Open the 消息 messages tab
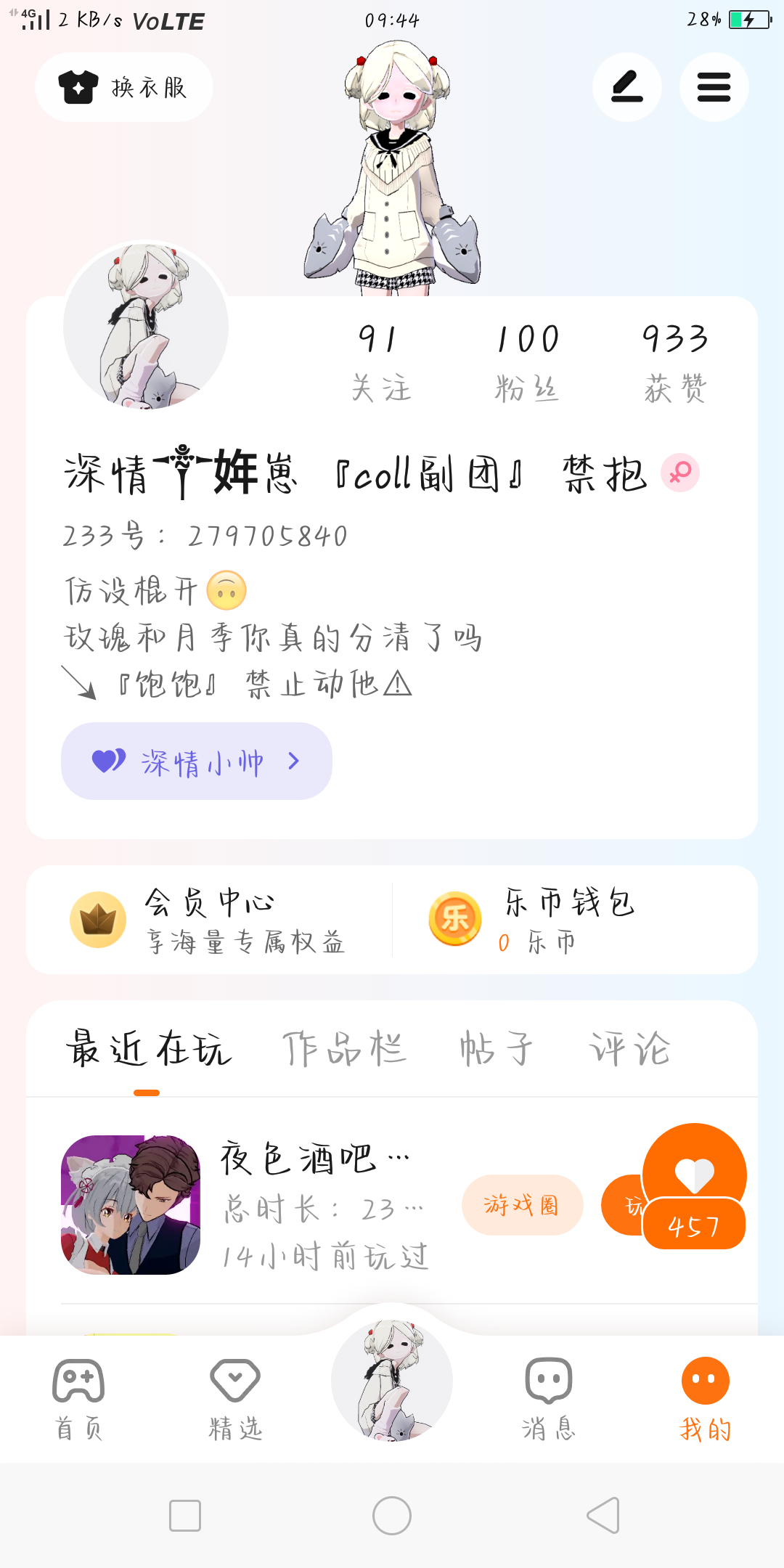Screen dimensions: 784x1568 tap(549, 1398)
